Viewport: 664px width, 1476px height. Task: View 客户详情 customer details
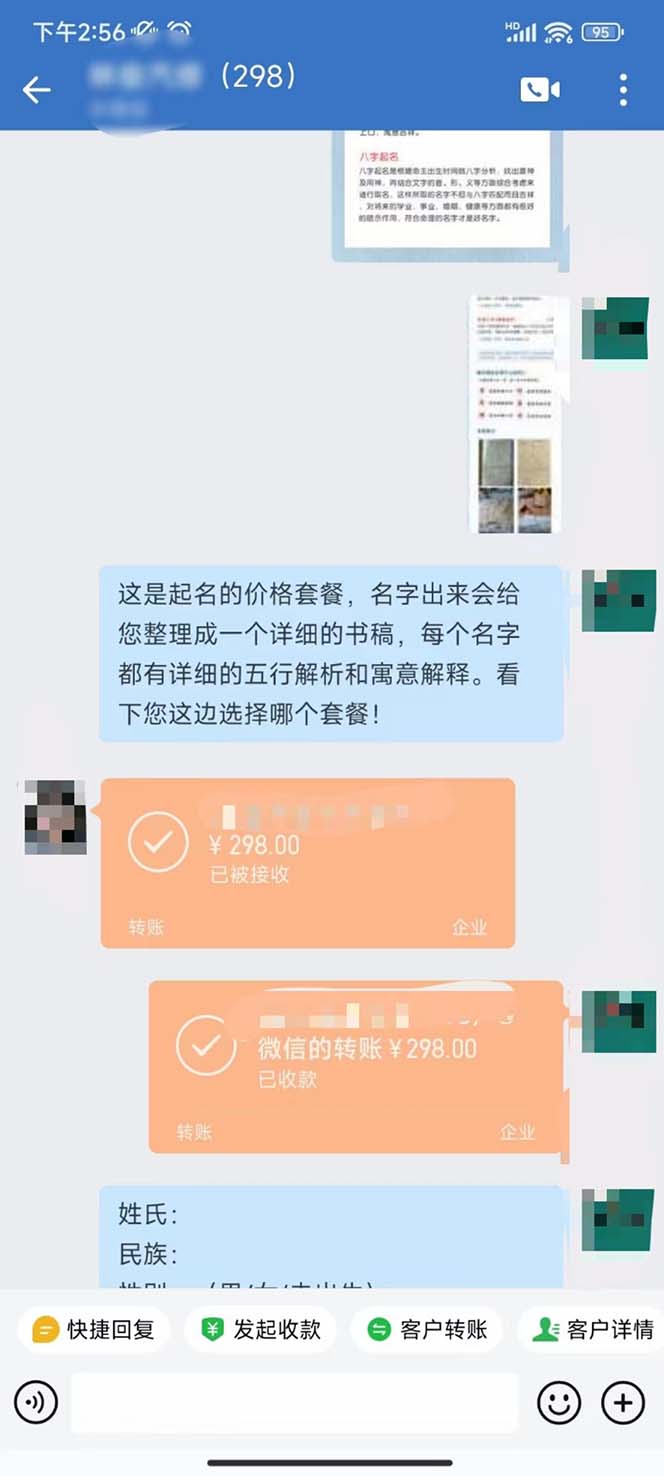(595, 1329)
